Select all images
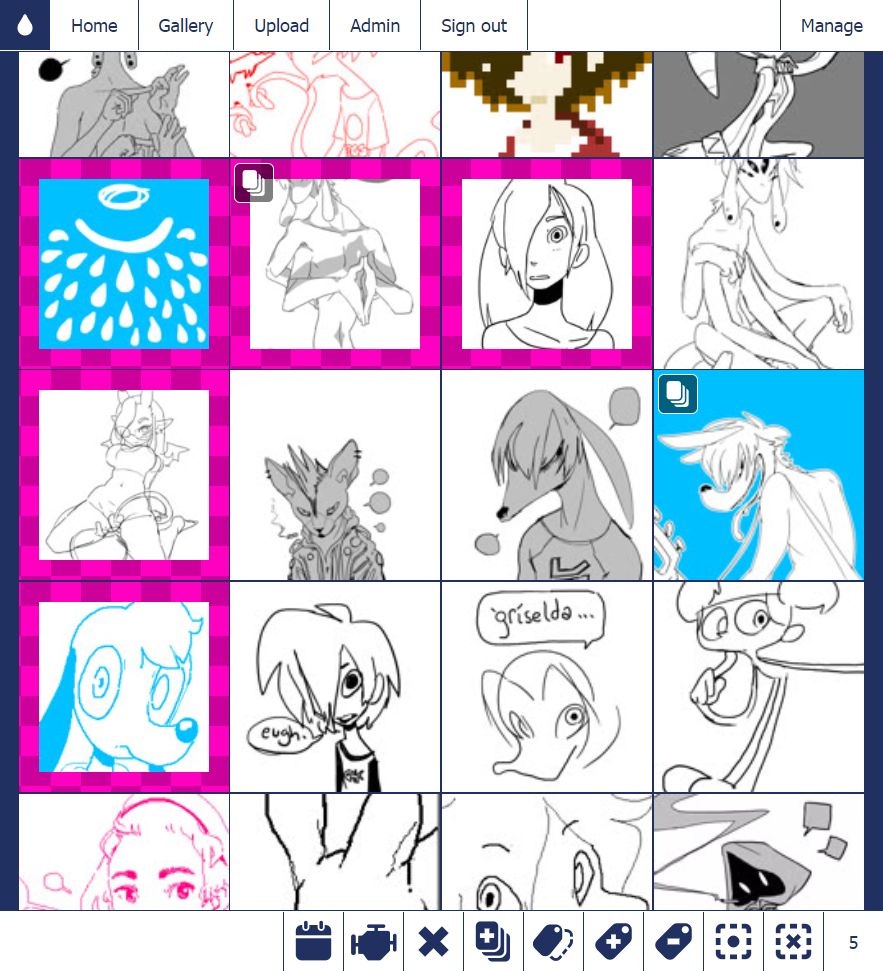The image size is (883, 971). pyautogui.click(x=733, y=942)
